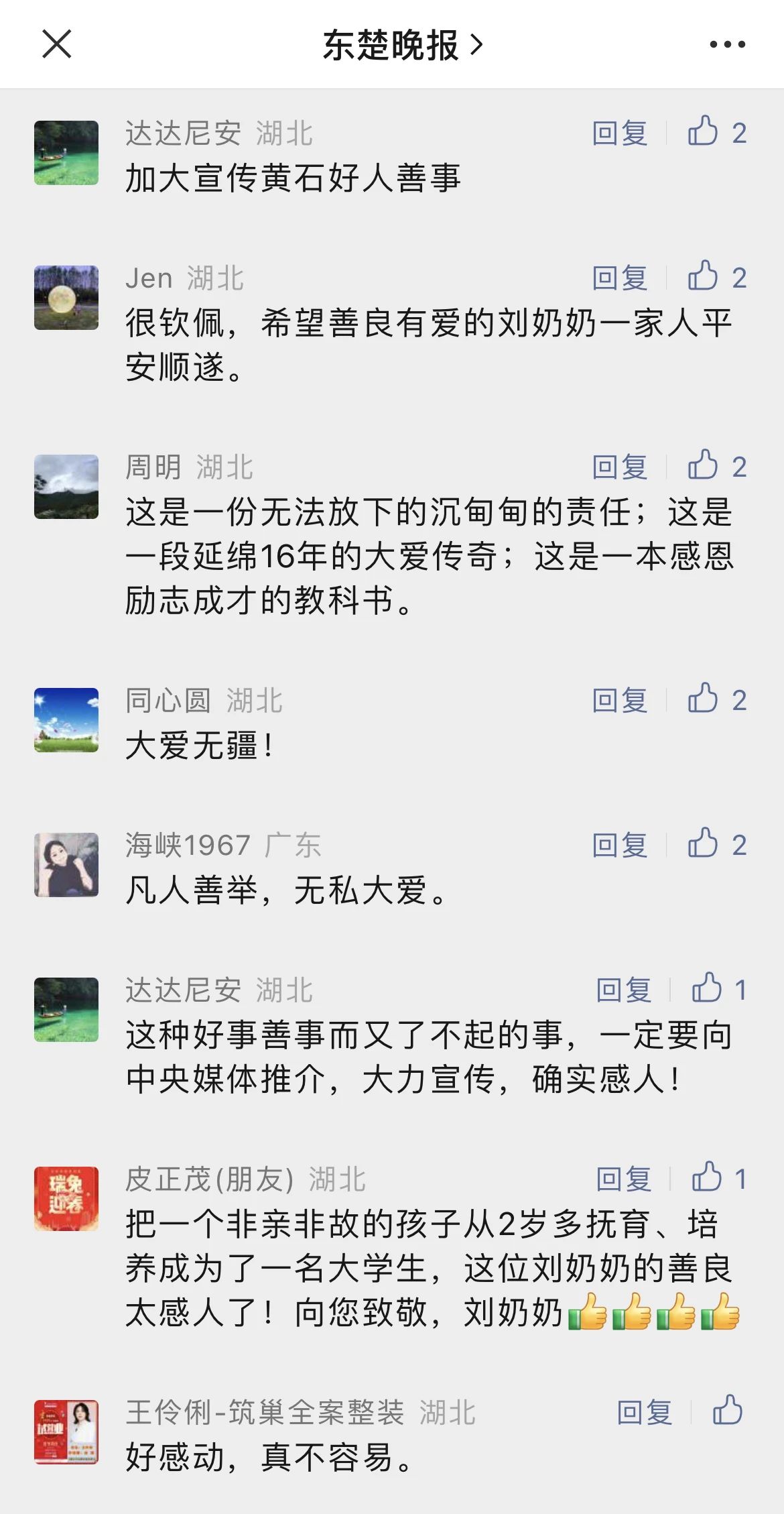
Task: Reply to 周明's comment
Action: (620, 467)
